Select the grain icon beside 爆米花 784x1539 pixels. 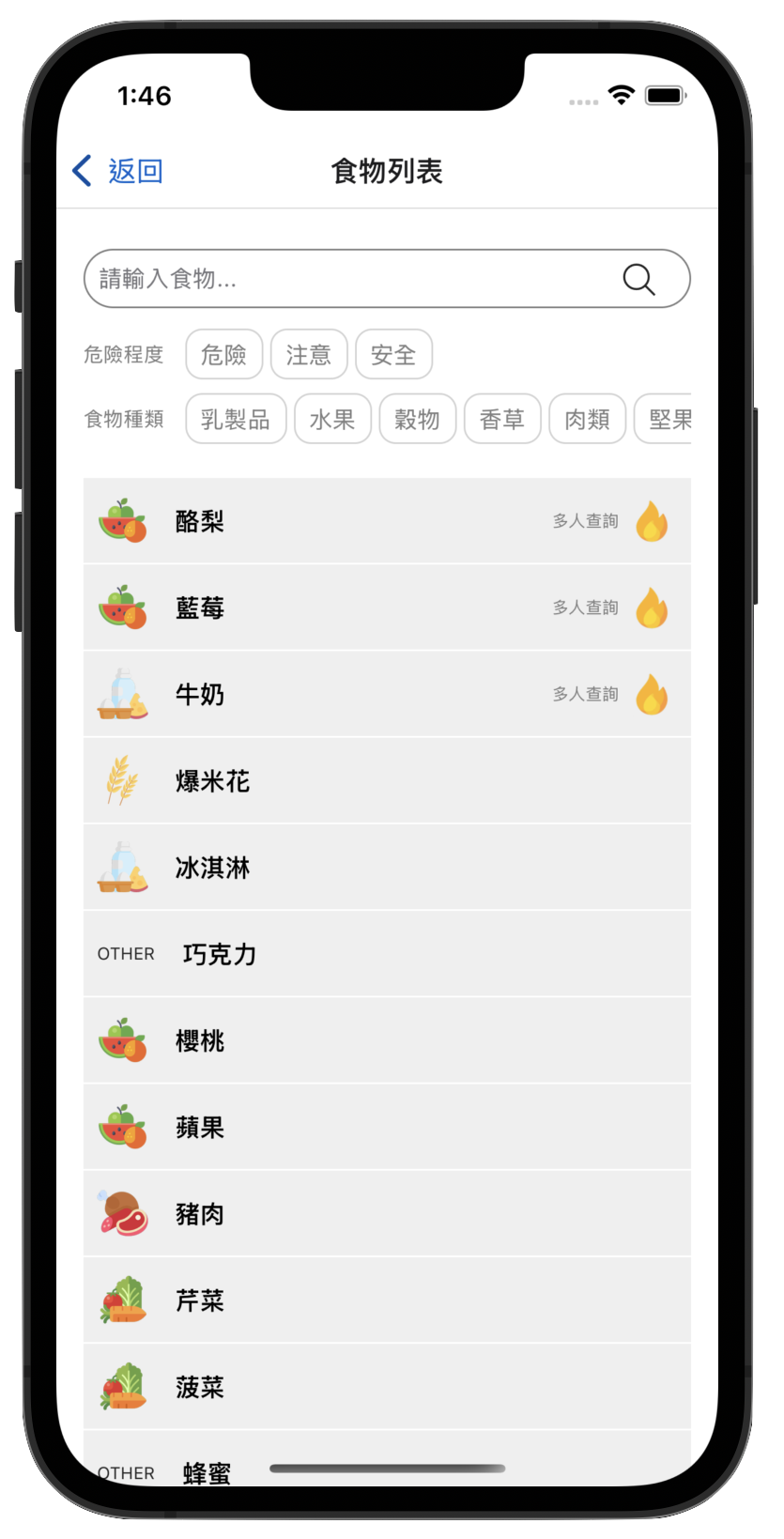123,780
